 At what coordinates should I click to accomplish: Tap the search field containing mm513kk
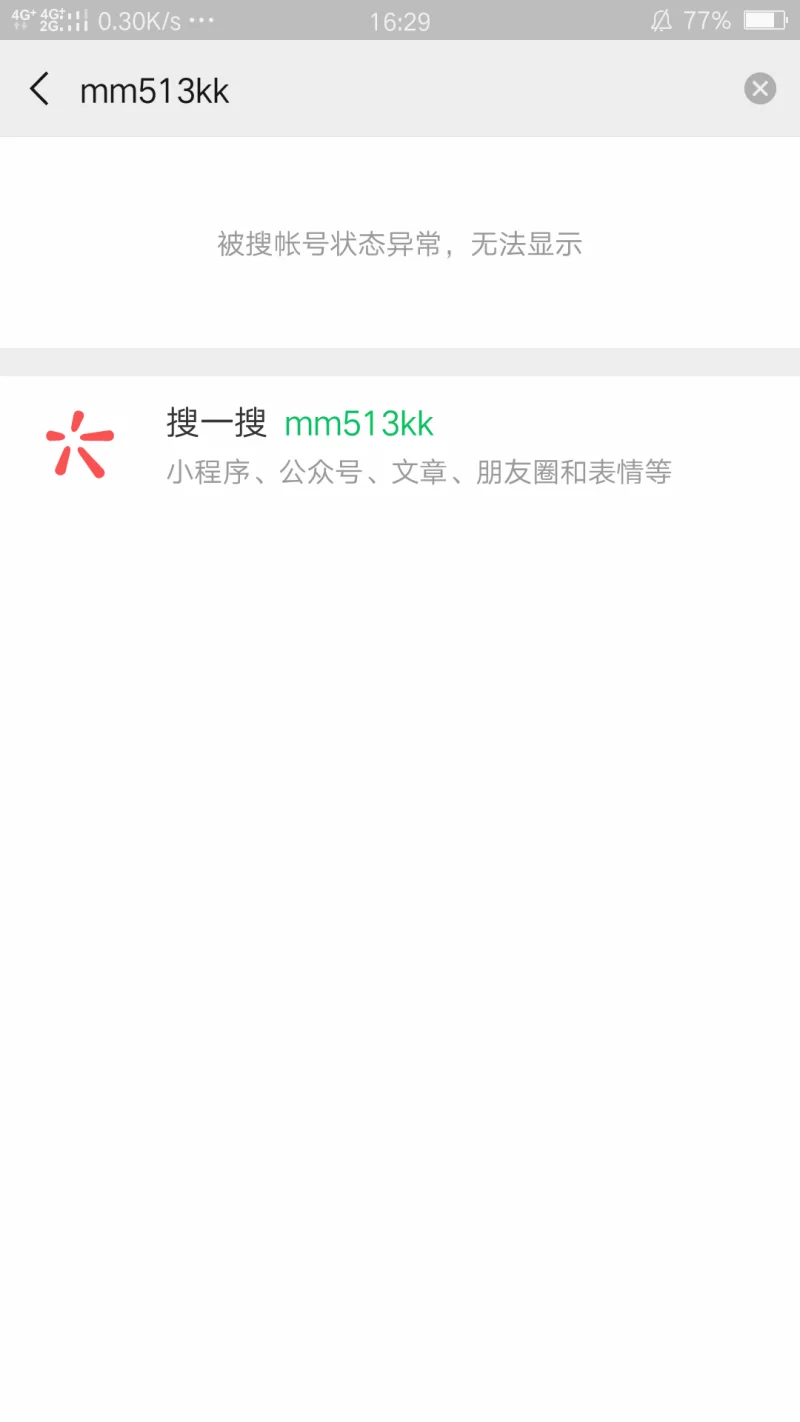pos(400,90)
